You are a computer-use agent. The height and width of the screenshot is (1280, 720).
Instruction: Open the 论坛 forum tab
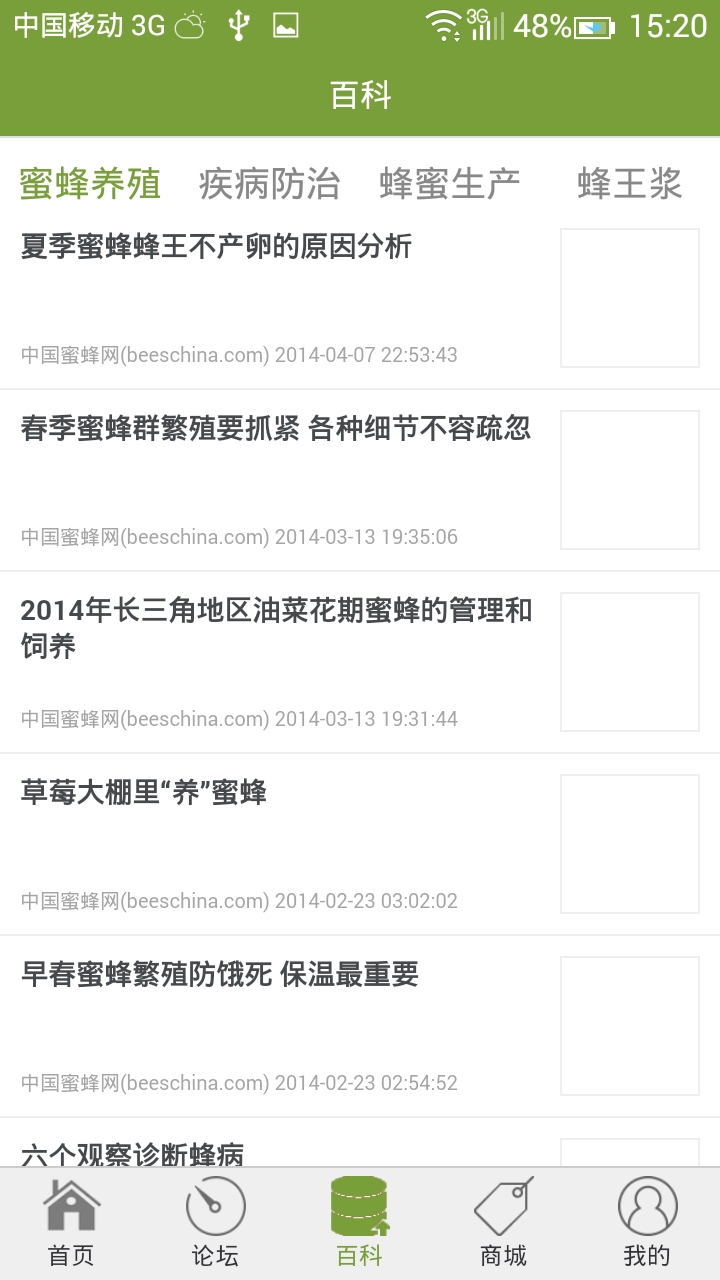point(216,1224)
